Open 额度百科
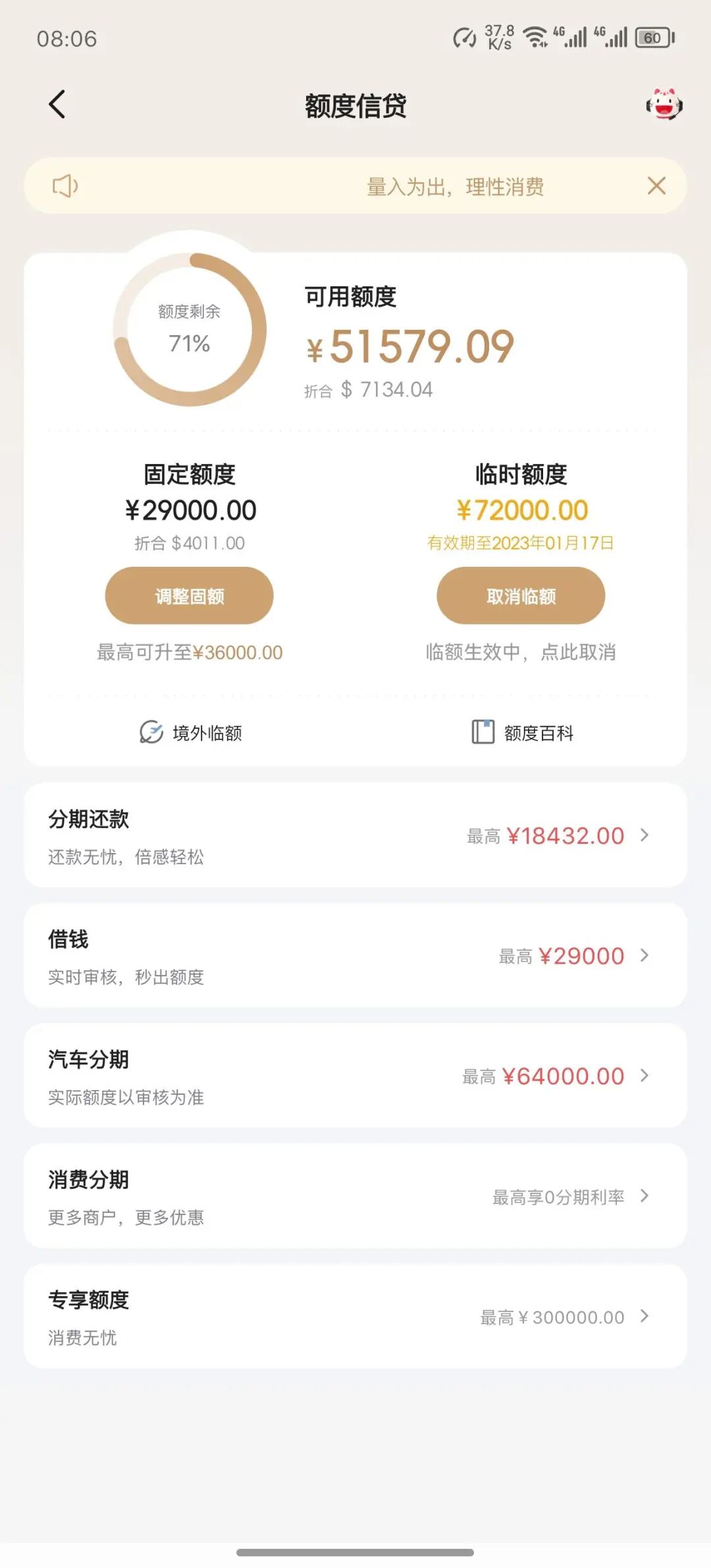 pos(522,732)
